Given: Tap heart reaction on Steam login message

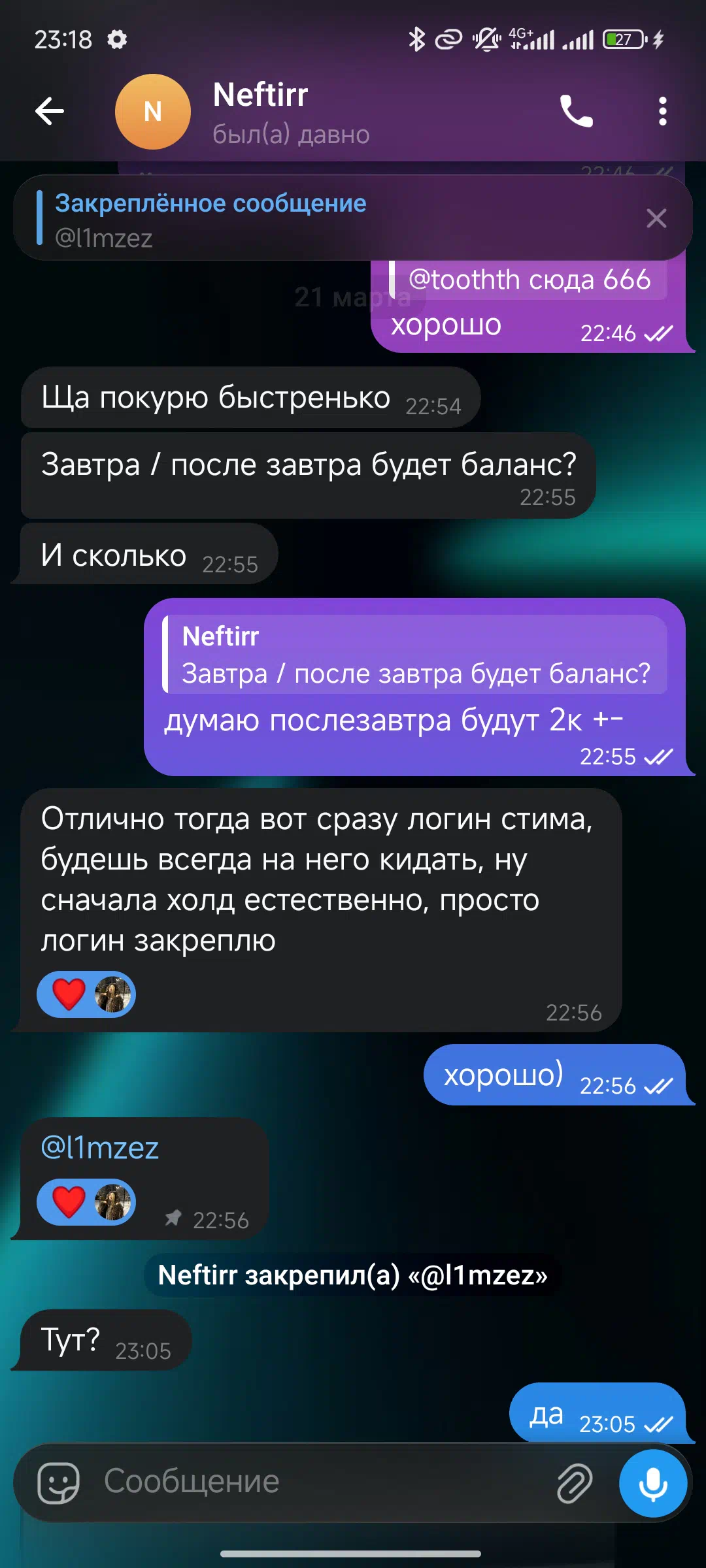Looking at the screenshot, I should [x=69, y=994].
